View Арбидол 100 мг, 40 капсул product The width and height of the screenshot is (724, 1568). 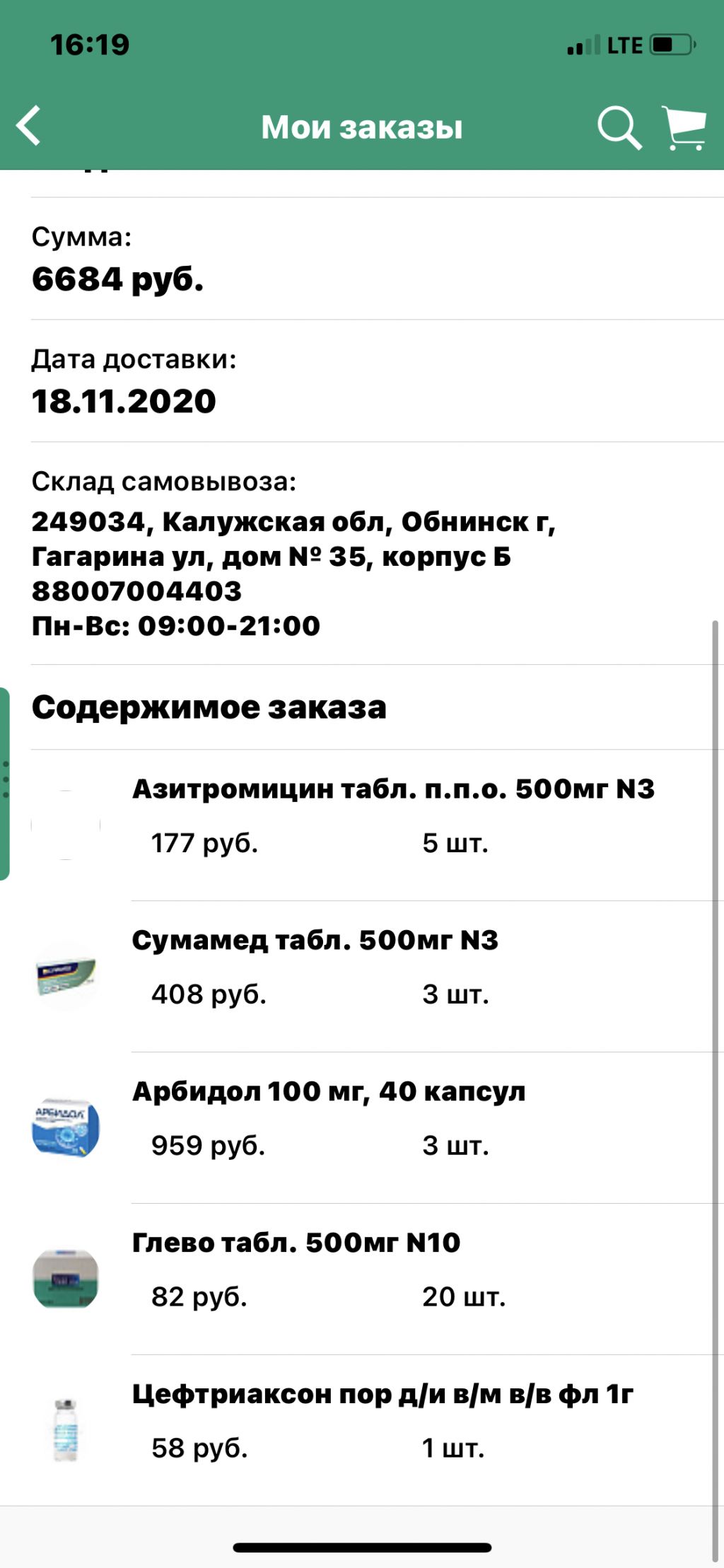pyautogui.click(x=329, y=1092)
